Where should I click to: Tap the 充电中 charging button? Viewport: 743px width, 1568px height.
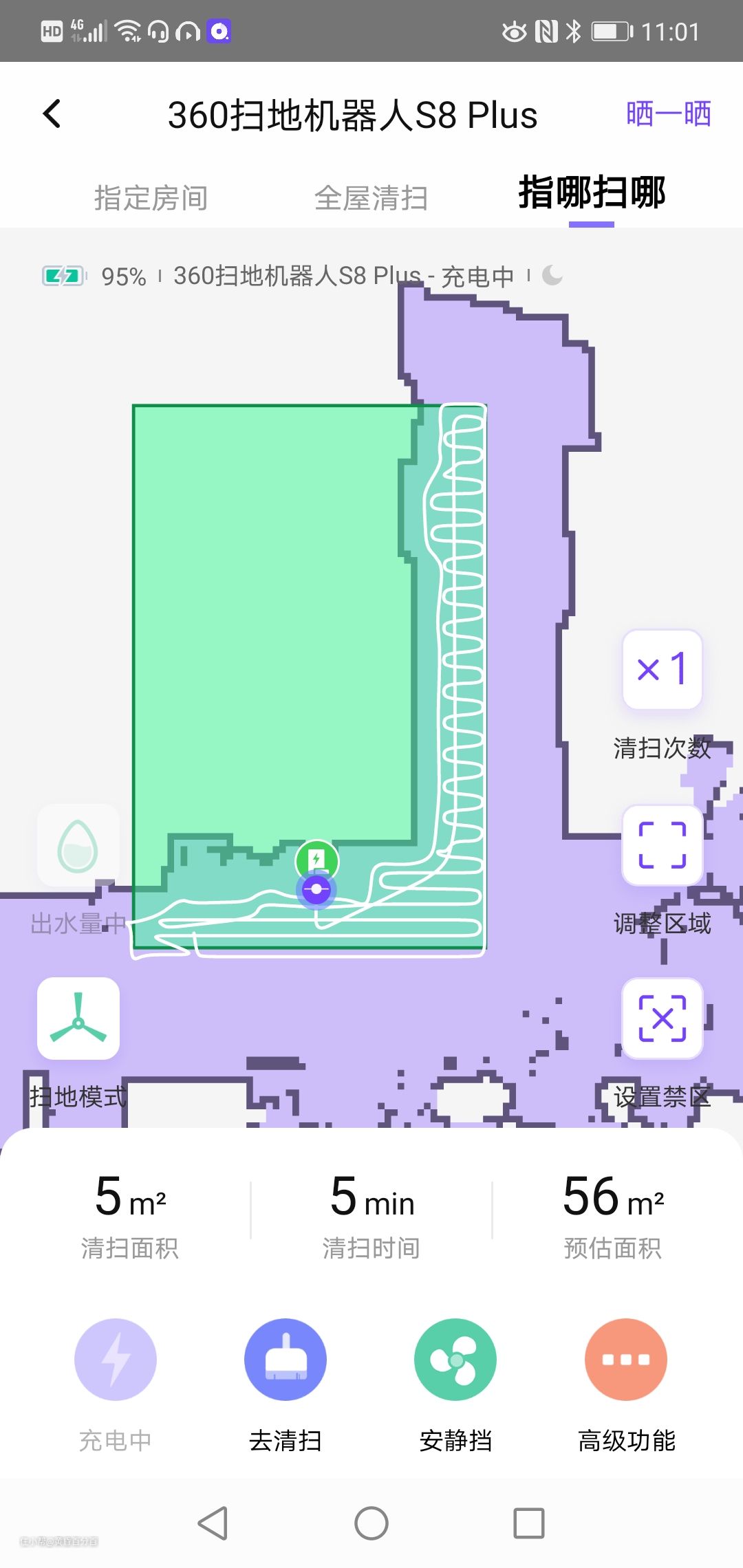click(x=116, y=1360)
